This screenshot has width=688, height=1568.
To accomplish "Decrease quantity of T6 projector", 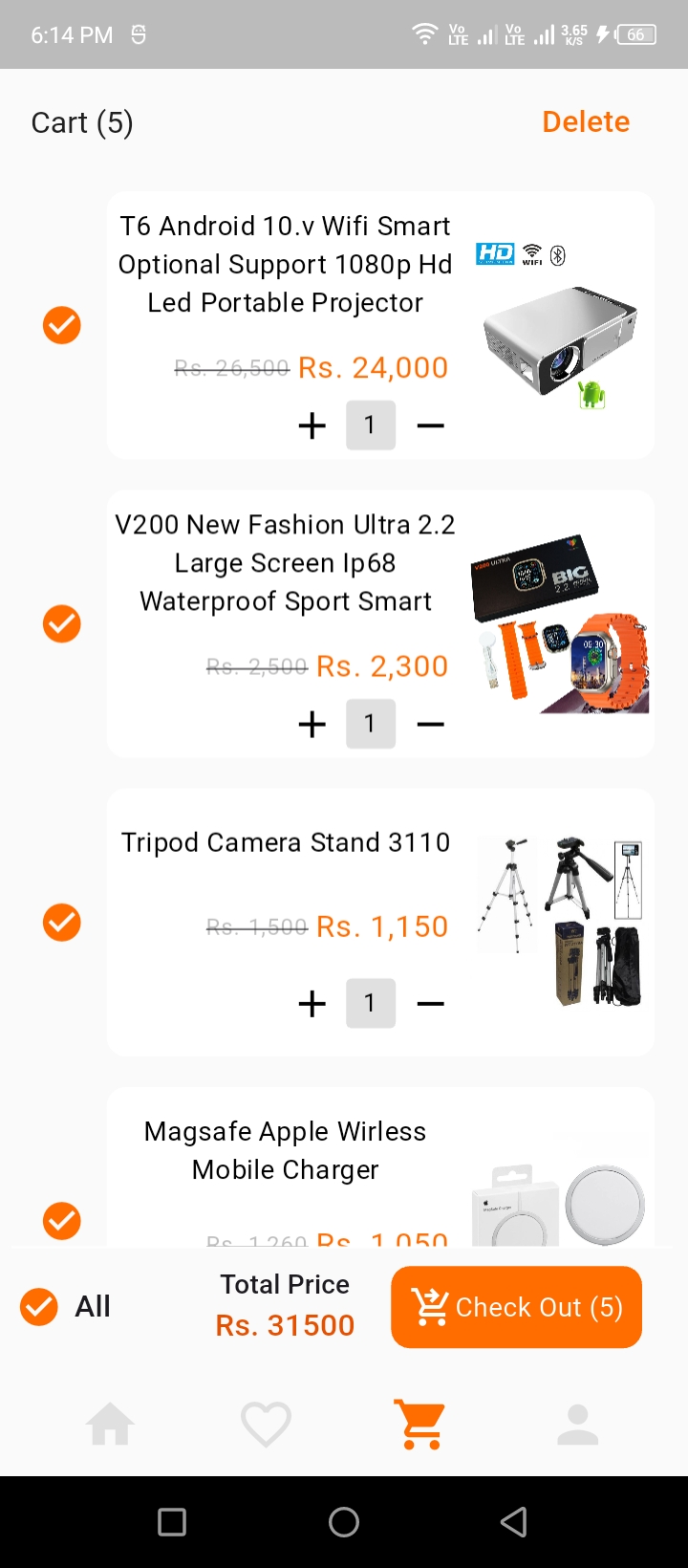I will 431,425.
